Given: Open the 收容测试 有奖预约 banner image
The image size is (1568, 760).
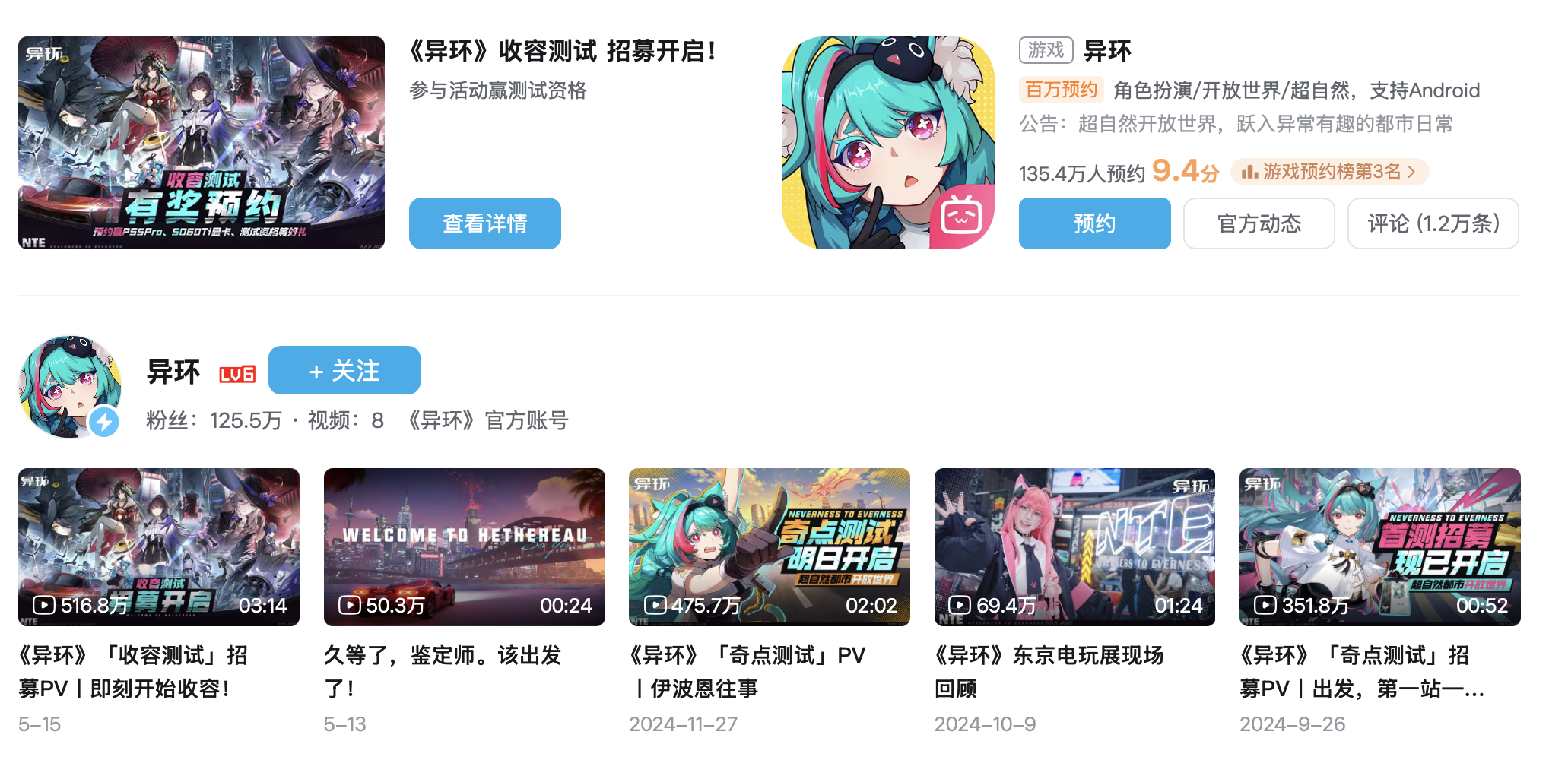Looking at the screenshot, I should tap(201, 142).
